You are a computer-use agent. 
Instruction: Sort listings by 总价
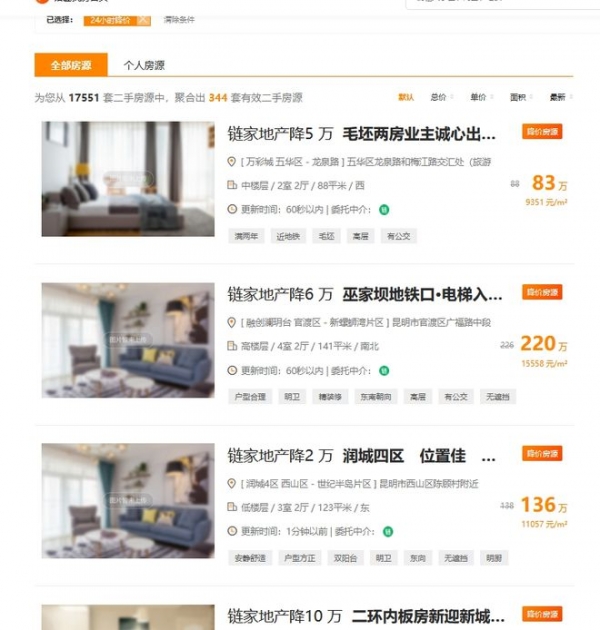click(440, 97)
